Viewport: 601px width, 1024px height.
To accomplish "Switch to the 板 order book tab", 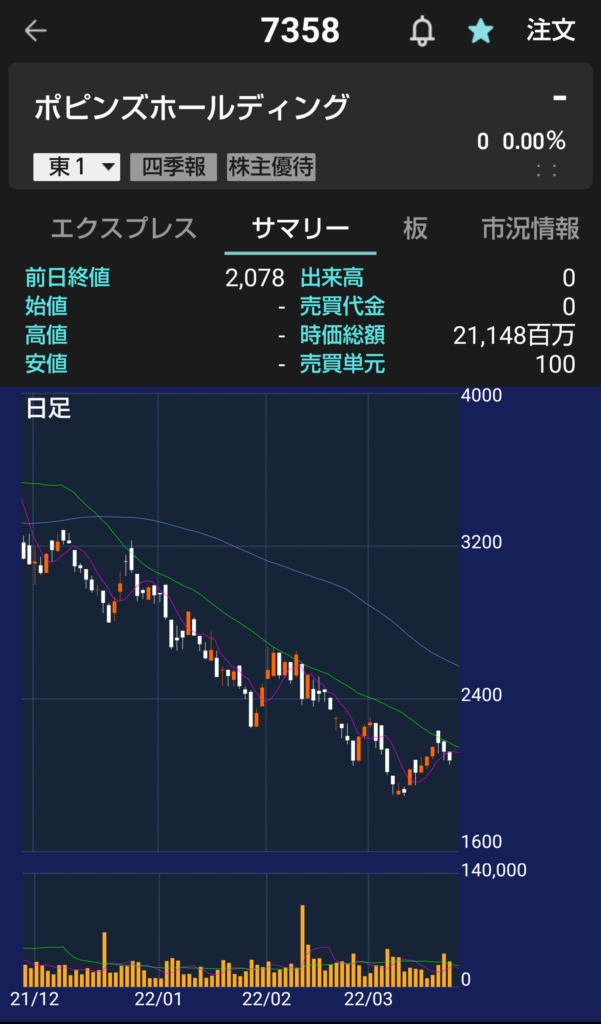I will pos(415,229).
